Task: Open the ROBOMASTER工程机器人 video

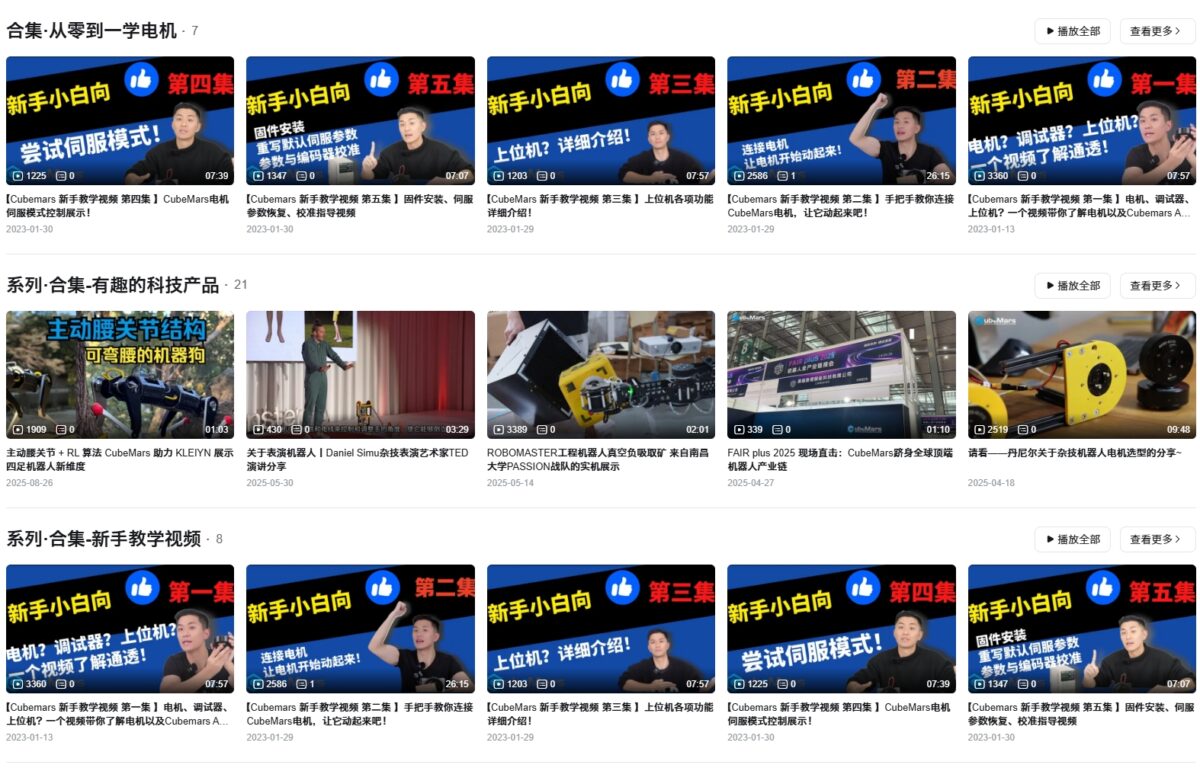Action: click(x=601, y=374)
